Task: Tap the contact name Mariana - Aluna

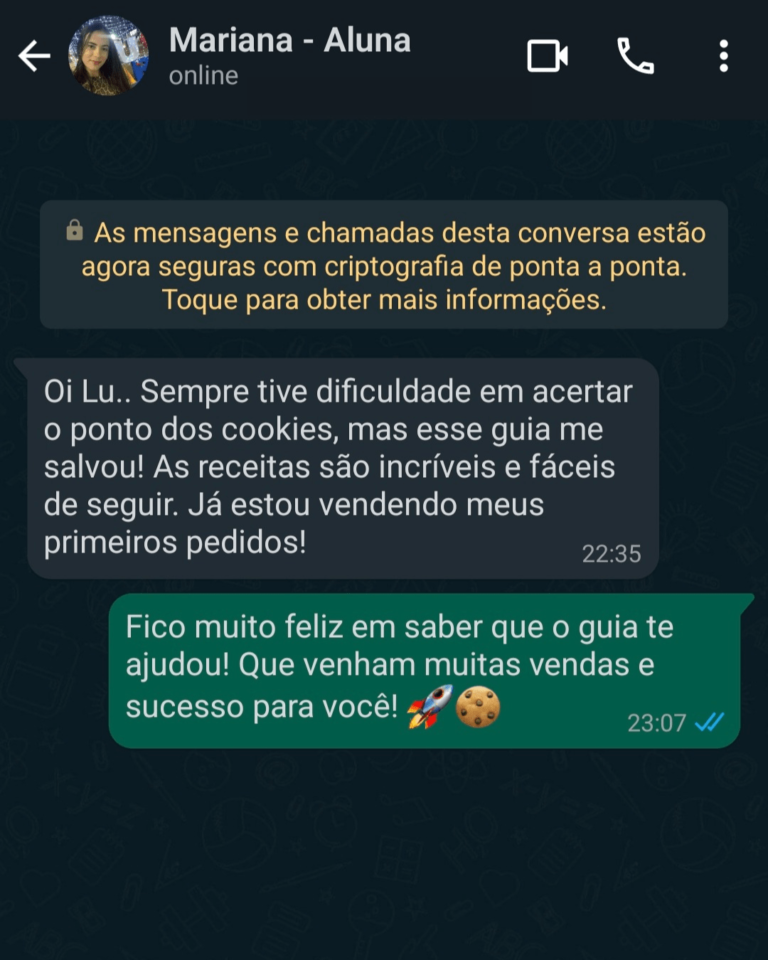Action: click(291, 41)
